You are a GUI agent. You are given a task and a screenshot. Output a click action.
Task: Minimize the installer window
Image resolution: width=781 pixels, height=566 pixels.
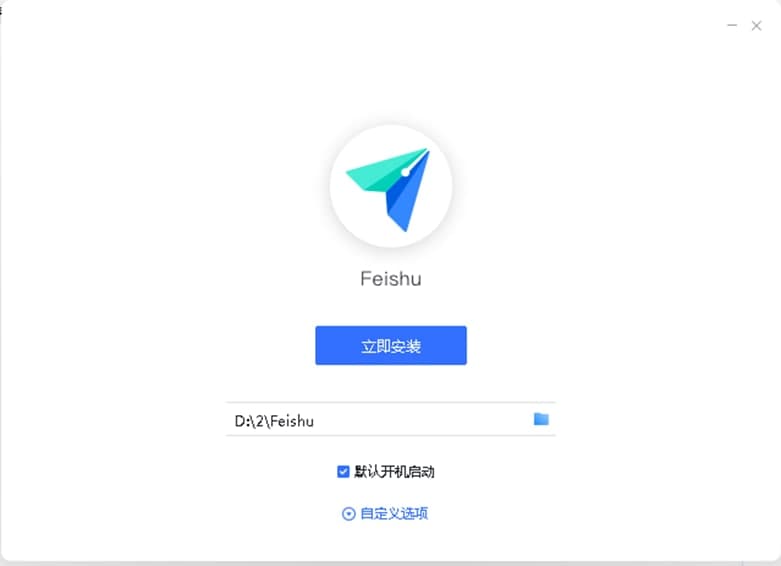click(732, 25)
